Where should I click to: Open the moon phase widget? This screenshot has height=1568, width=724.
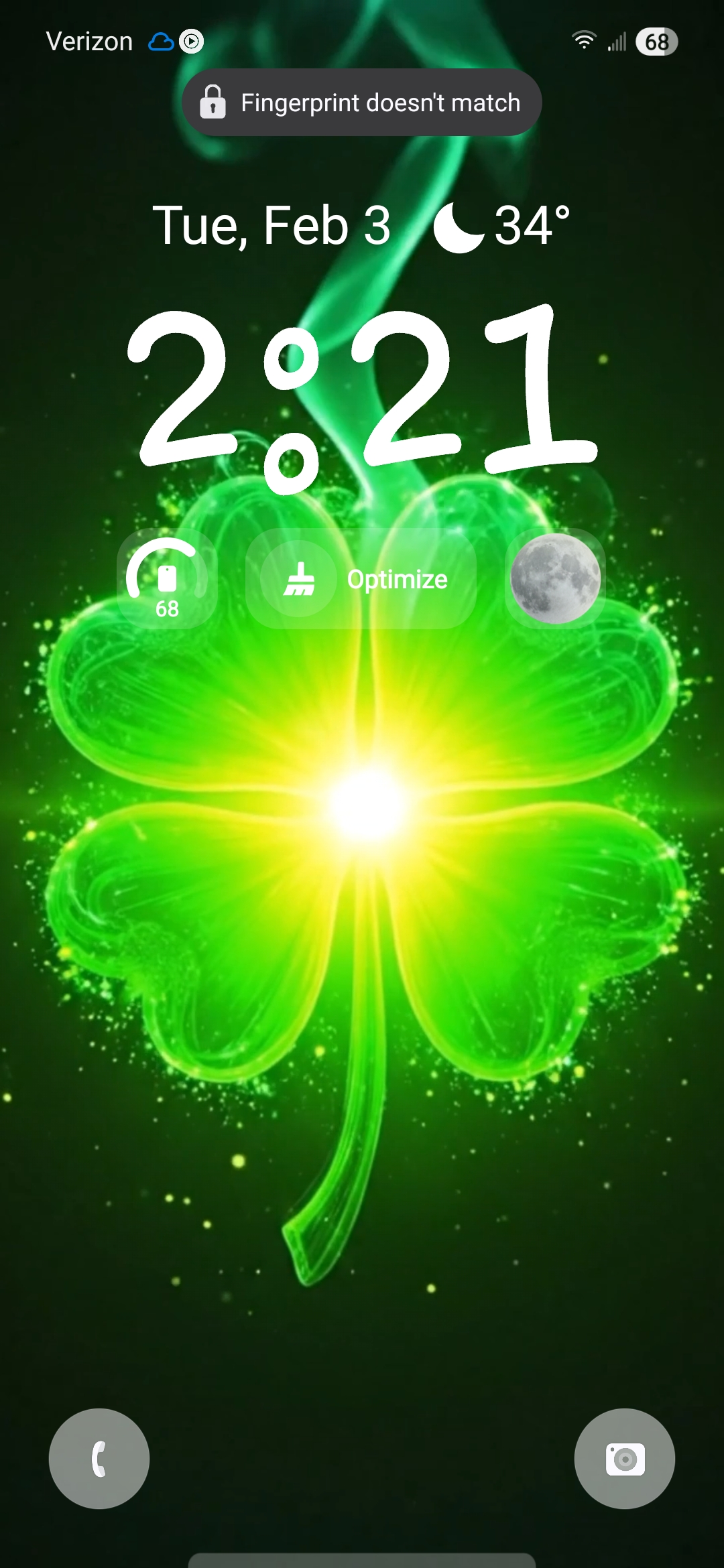point(555,579)
